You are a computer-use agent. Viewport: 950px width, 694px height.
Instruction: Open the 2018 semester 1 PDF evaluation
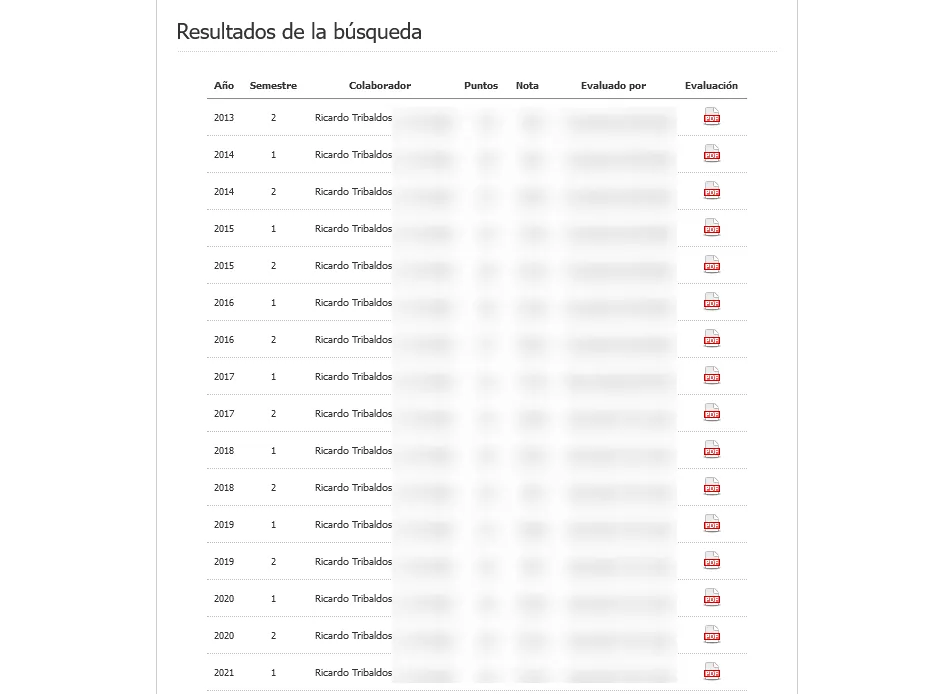712,450
